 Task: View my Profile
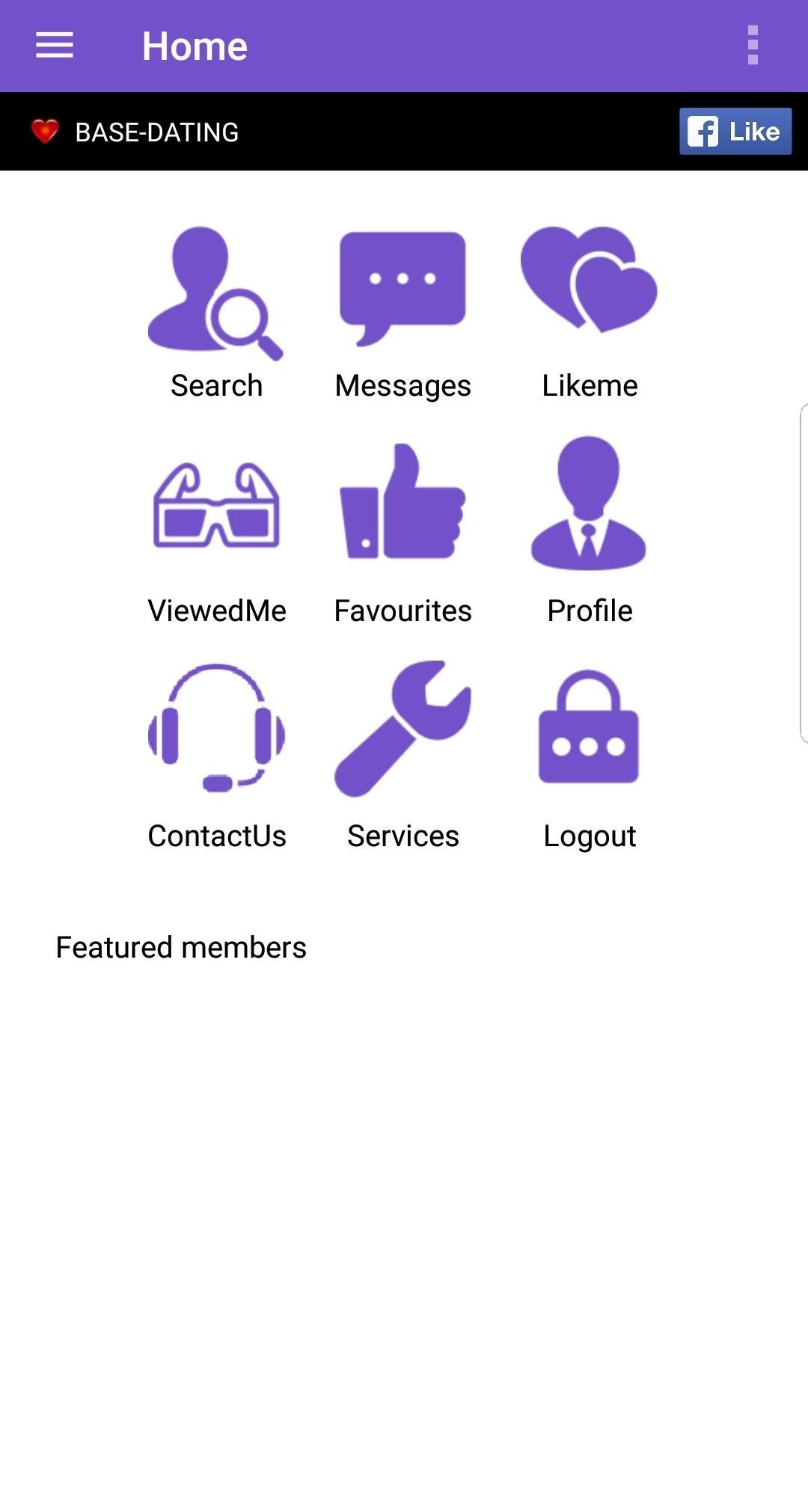pos(590,531)
